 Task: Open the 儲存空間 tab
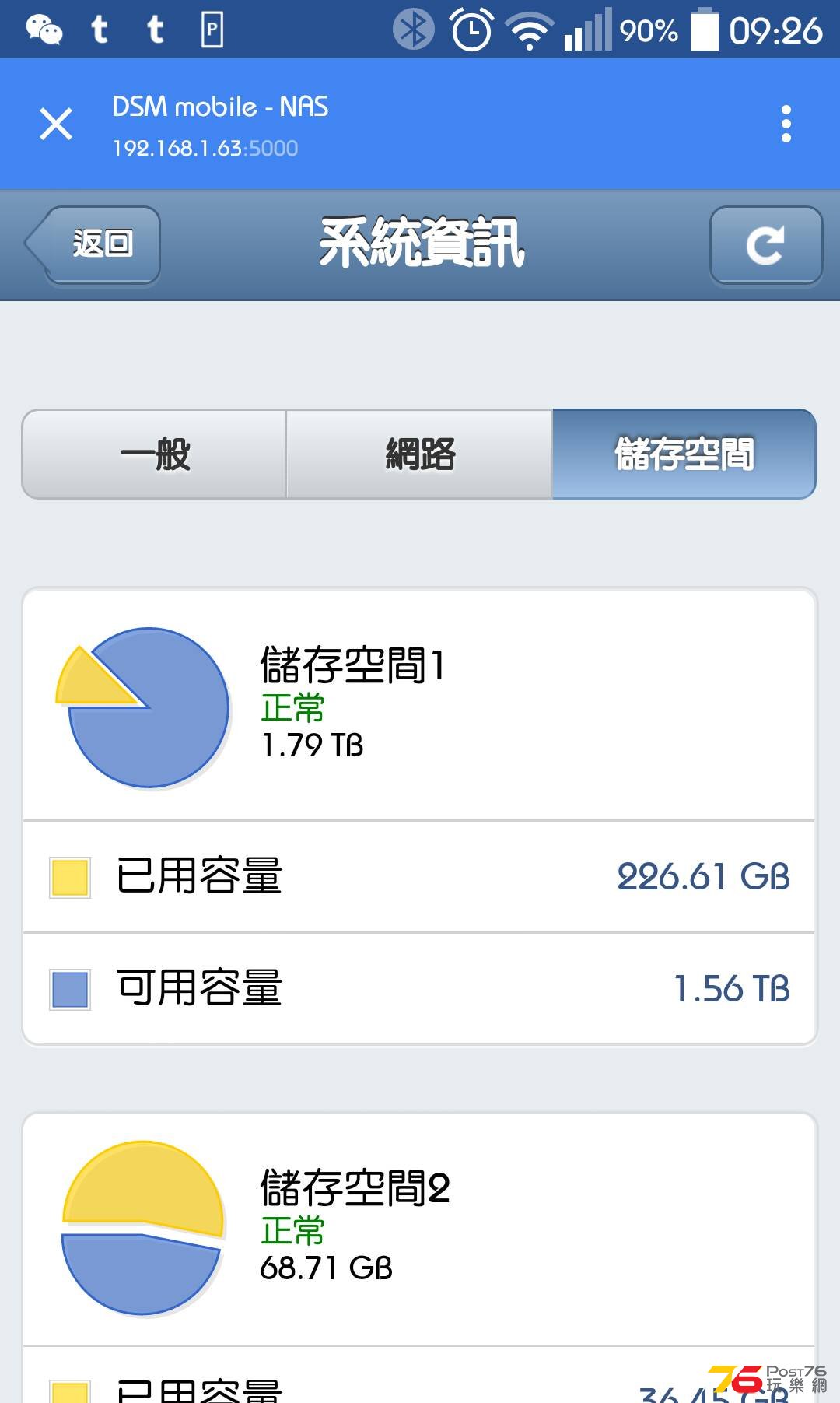pos(683,455)
